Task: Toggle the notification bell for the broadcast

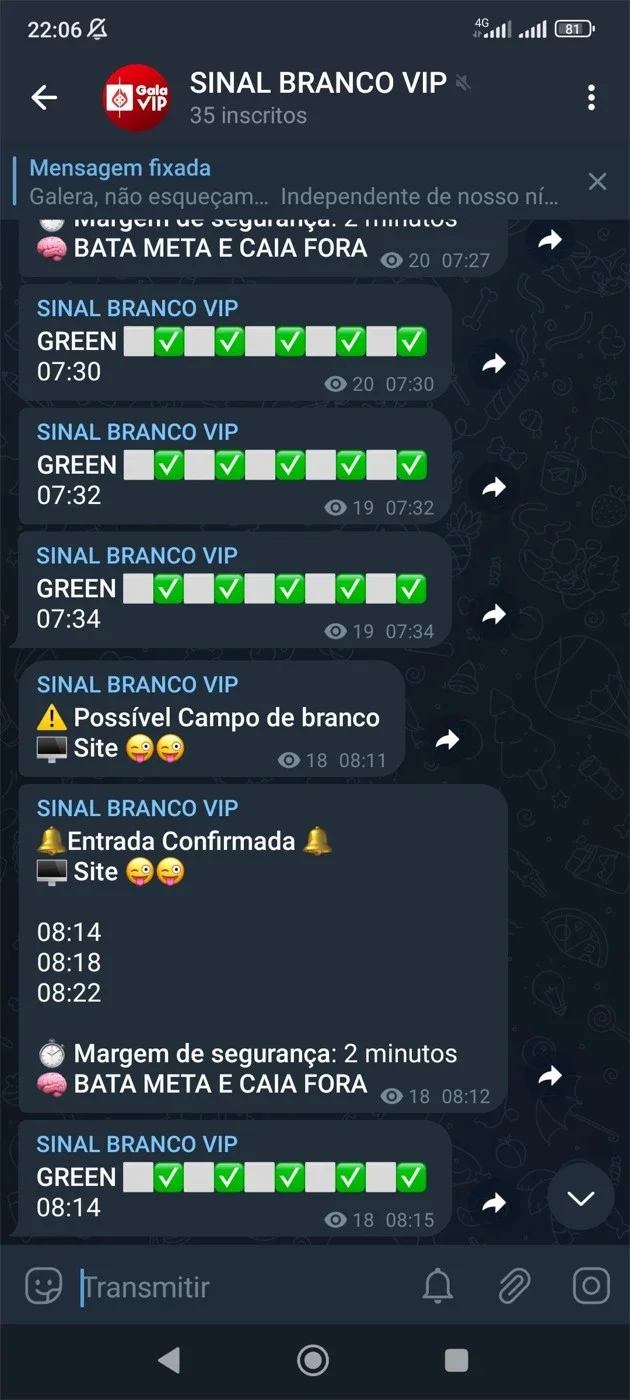Action: point(438,1286)
